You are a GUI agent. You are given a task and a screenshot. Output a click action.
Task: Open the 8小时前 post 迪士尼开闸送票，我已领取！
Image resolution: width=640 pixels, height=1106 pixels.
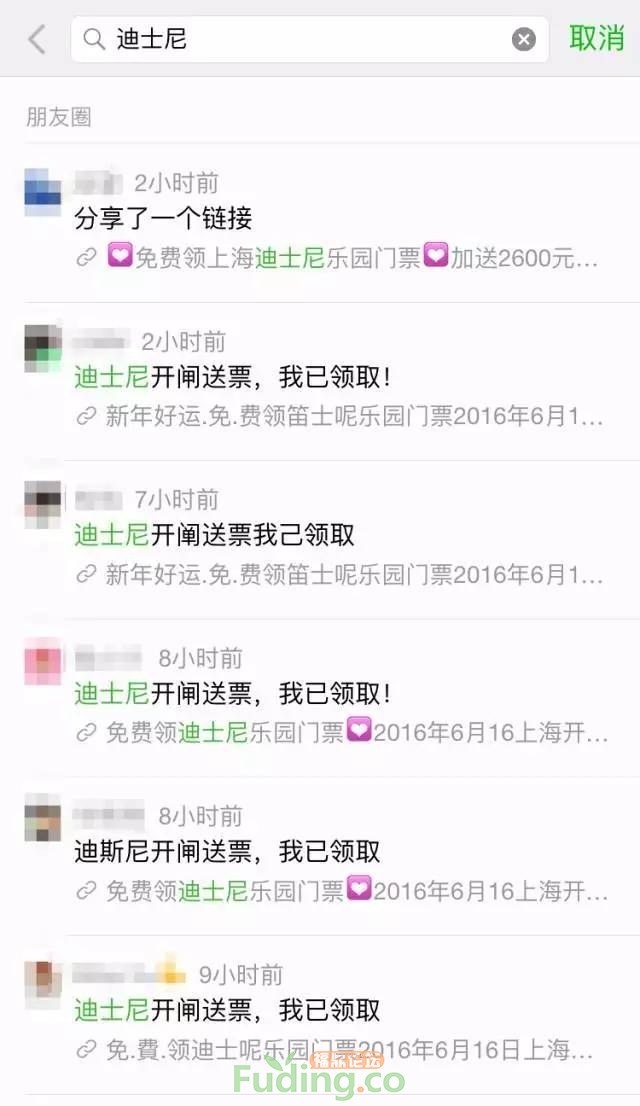(232, 694)
